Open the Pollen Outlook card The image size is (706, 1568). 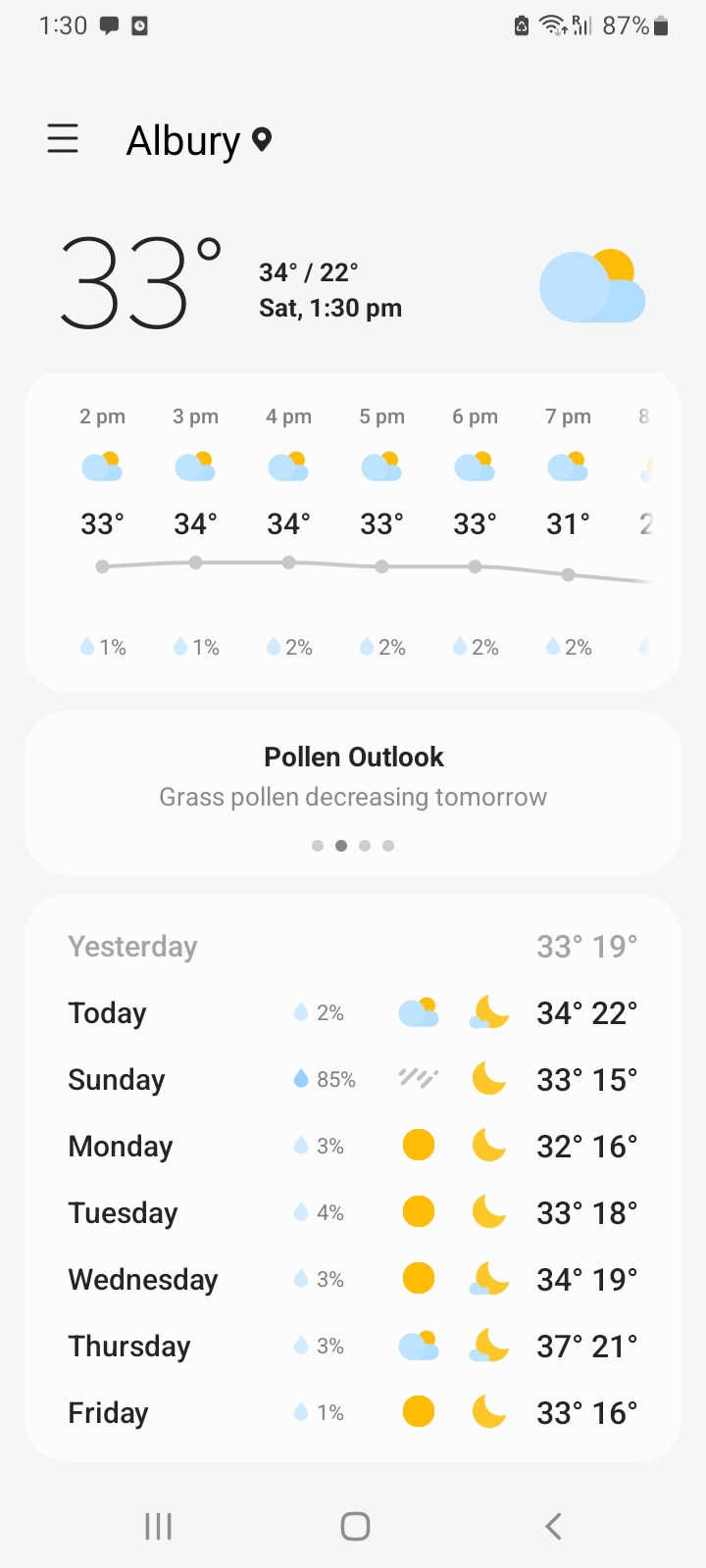point(353,774)
